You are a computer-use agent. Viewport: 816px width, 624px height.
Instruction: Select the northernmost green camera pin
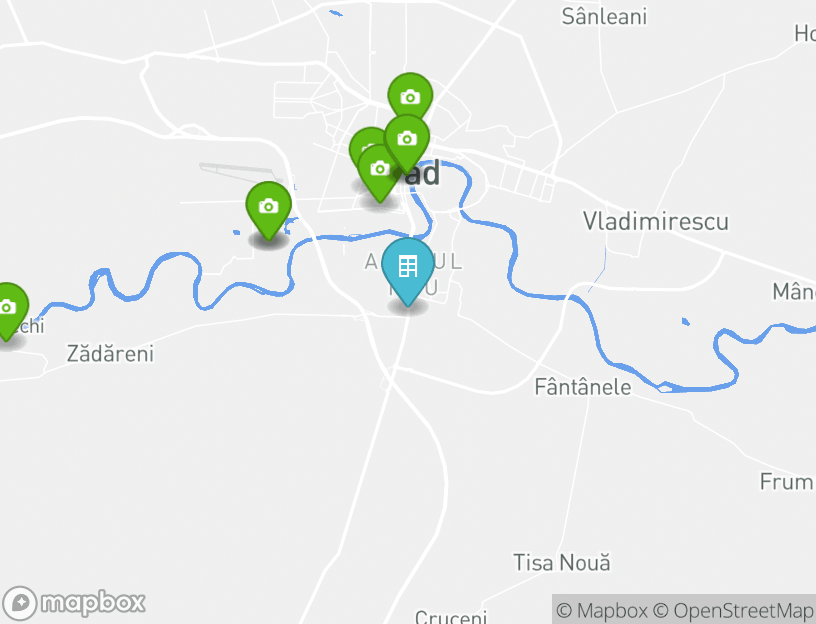point(410,98)
